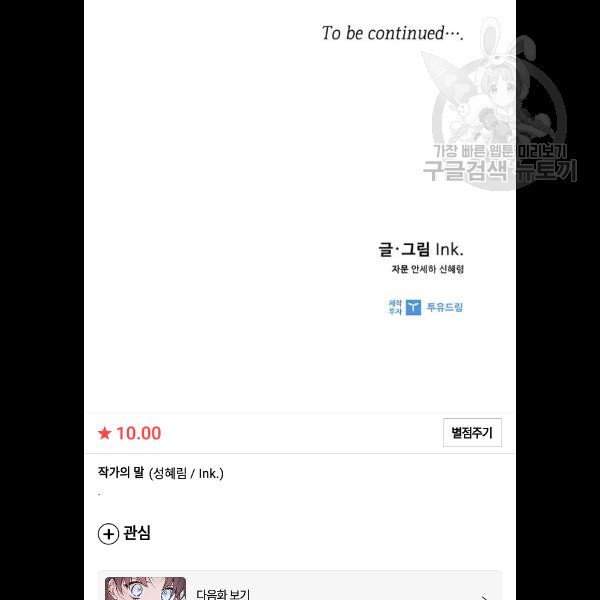This screenshot has width=600, height=600.
Task: Tap the 별점주기 rating button
Action: 472,433
